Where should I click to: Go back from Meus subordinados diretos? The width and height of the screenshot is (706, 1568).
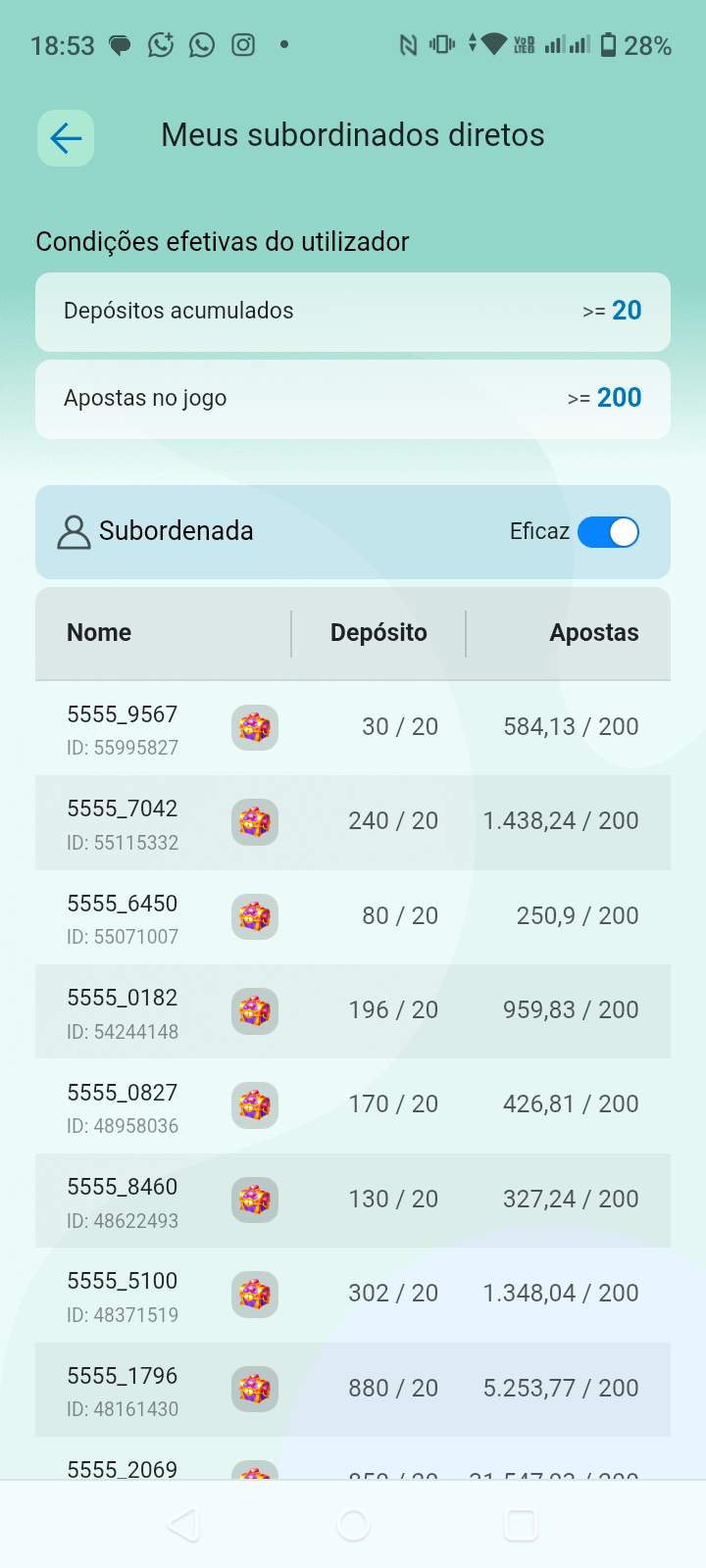point(66,138)
